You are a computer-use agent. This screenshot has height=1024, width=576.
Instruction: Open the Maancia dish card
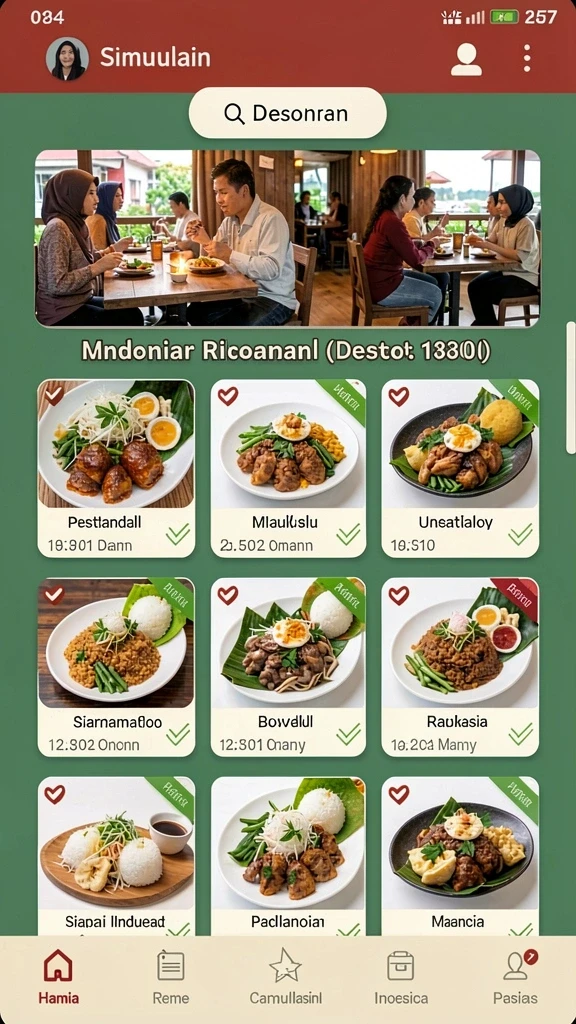click(460, 856)
